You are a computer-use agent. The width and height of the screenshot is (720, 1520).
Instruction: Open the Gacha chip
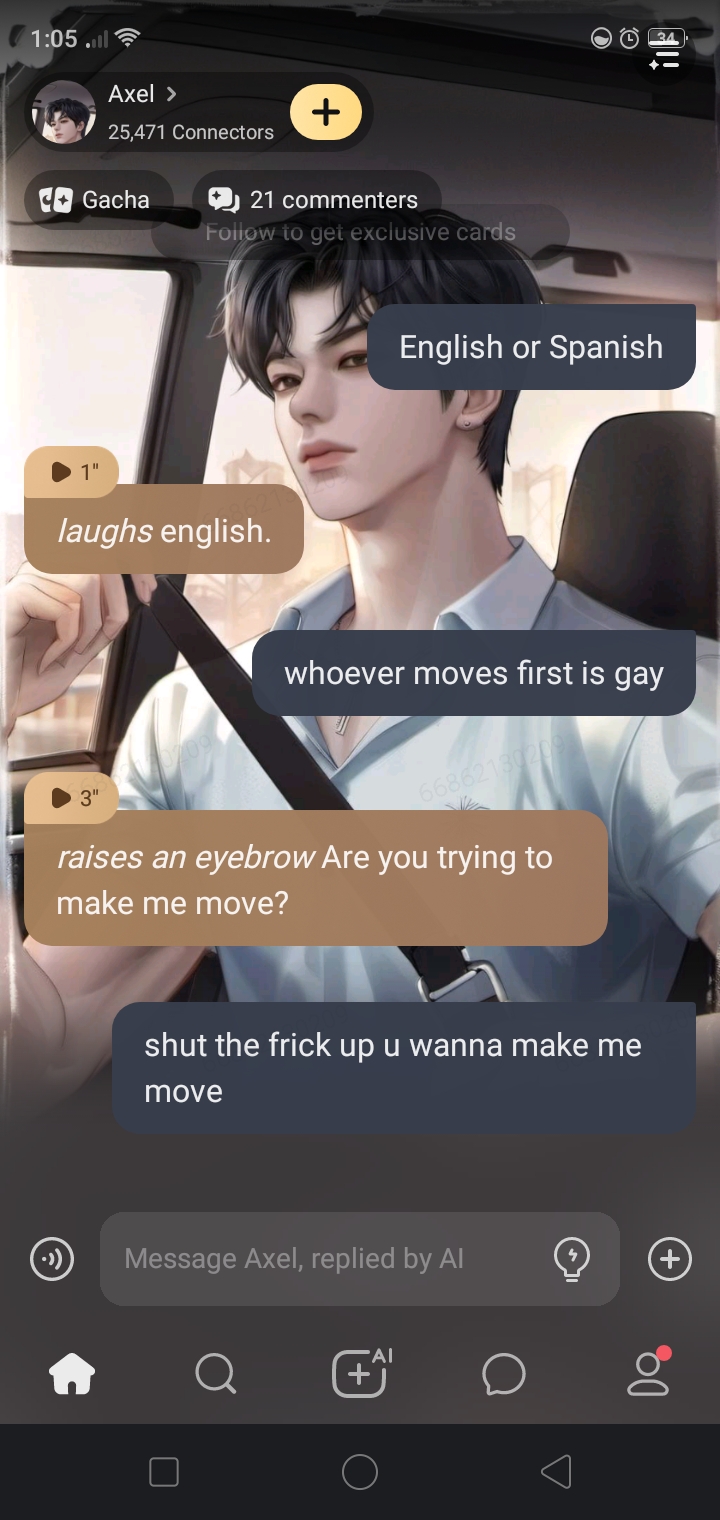coord(97,200)
